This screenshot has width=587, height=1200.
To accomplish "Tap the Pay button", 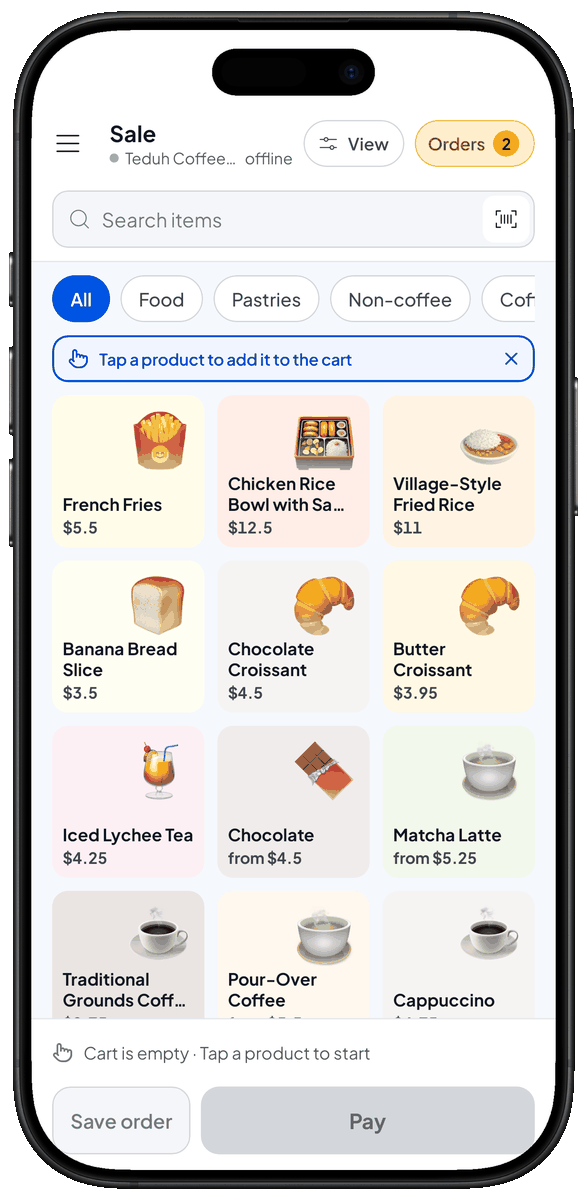I will (368, 1121).
